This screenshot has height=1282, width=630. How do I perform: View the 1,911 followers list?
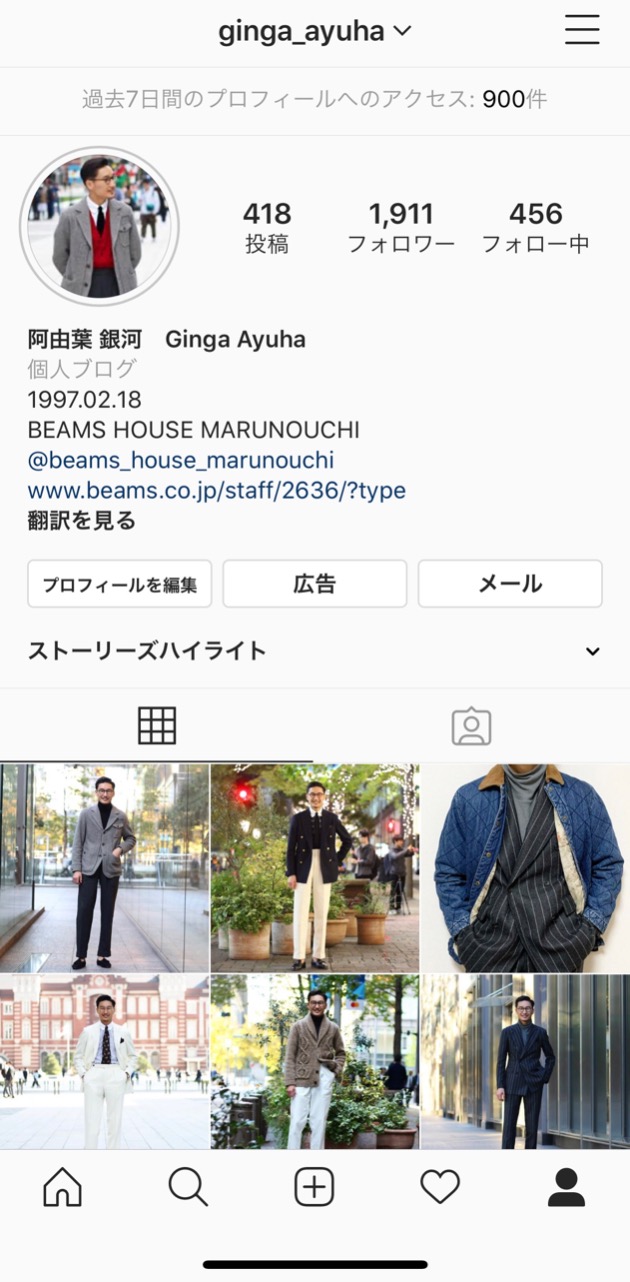(x=400, y=227)
